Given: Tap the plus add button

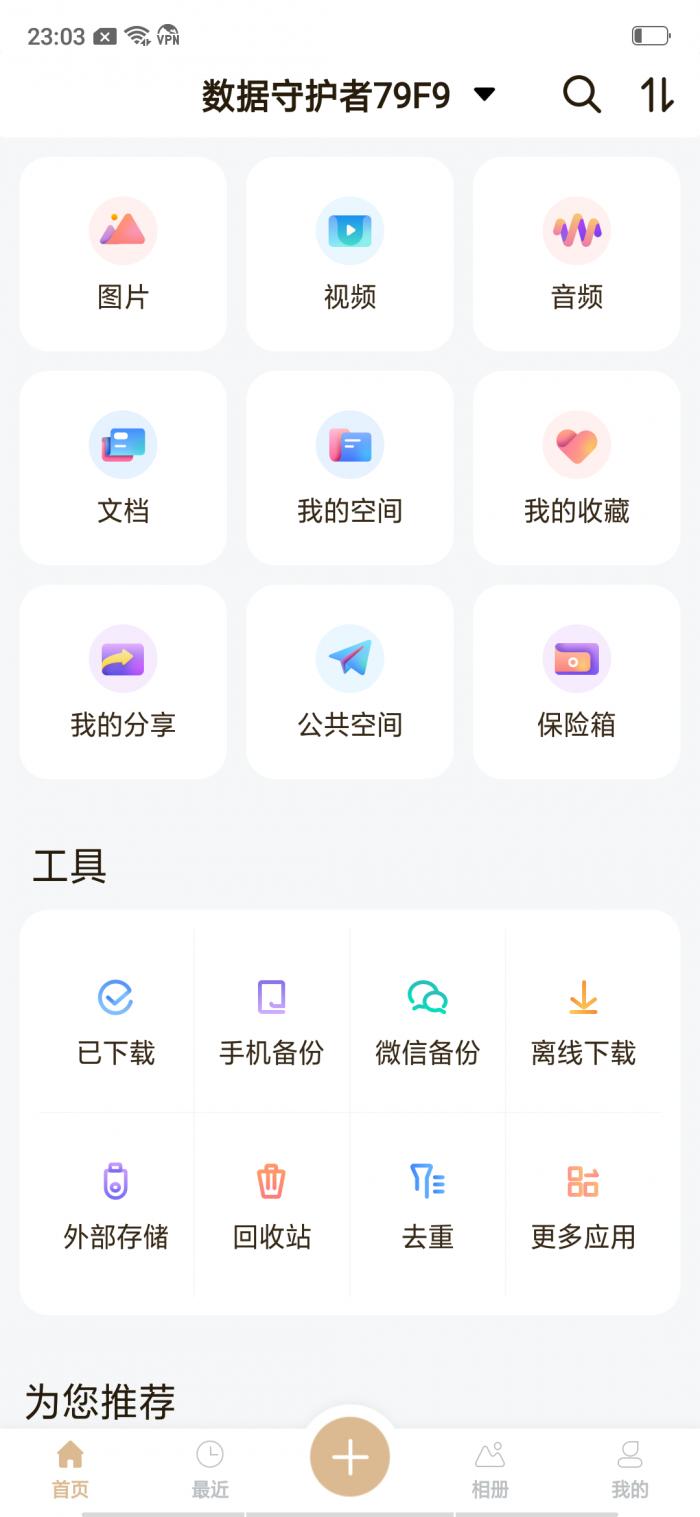Looking at the screenshot, I should [350, 1458].
